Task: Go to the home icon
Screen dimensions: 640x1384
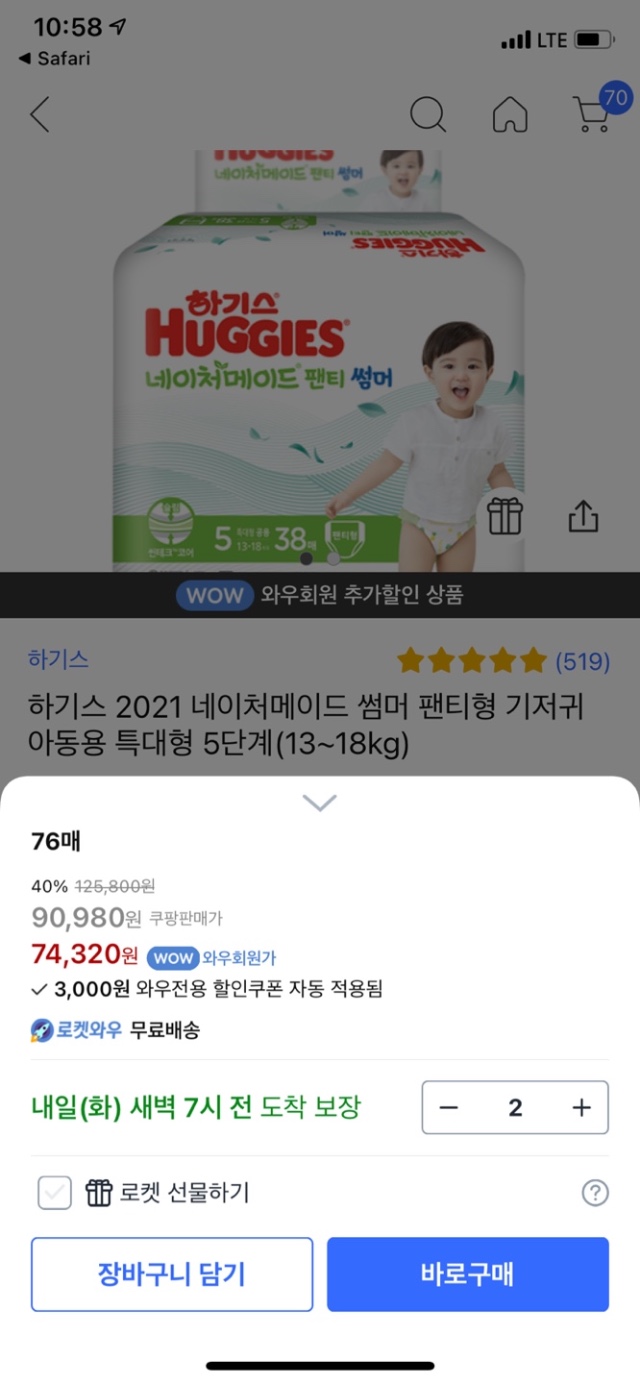Action: 510,115
